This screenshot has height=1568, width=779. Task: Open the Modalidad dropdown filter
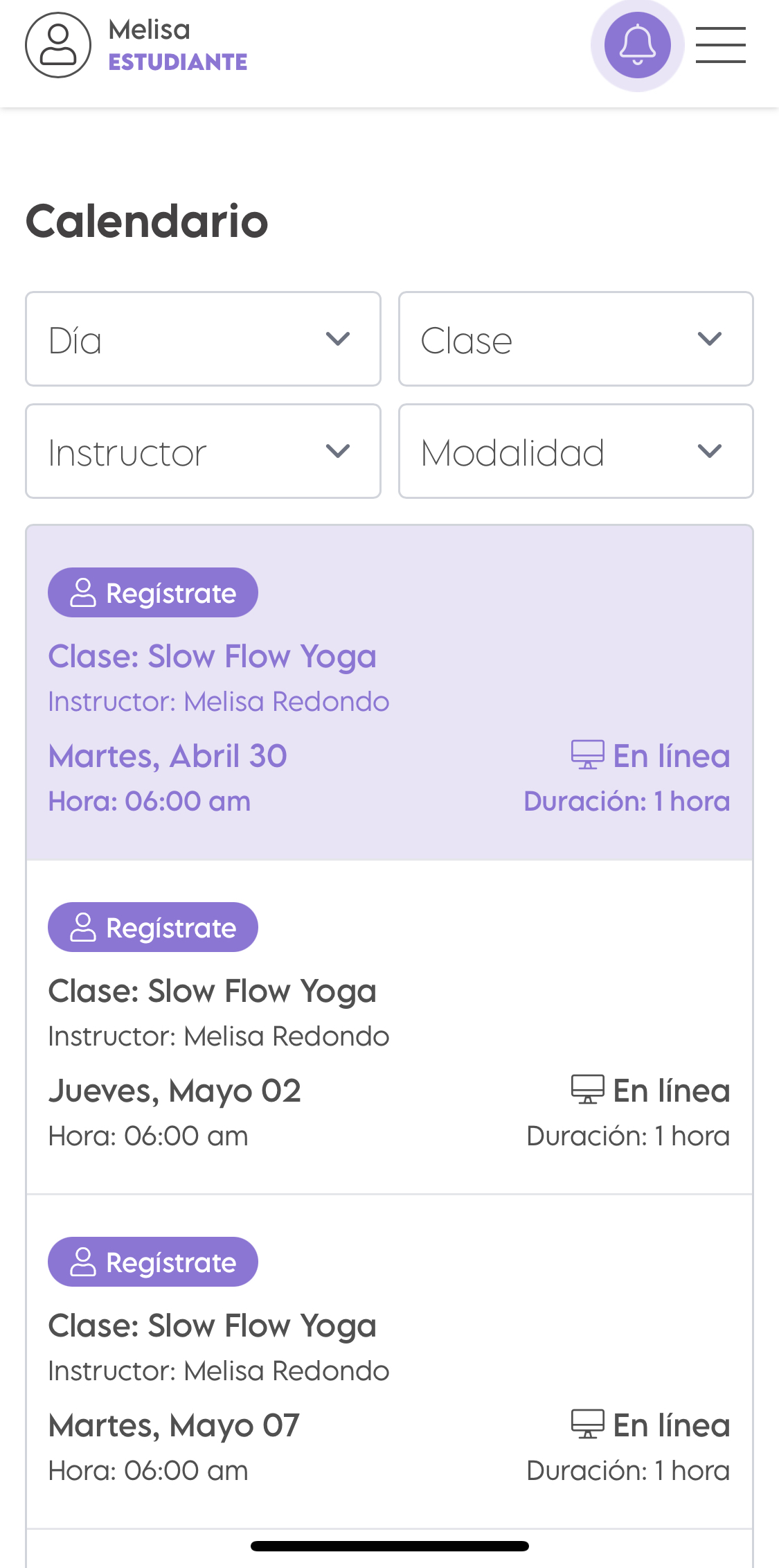(x=575, y=451)
